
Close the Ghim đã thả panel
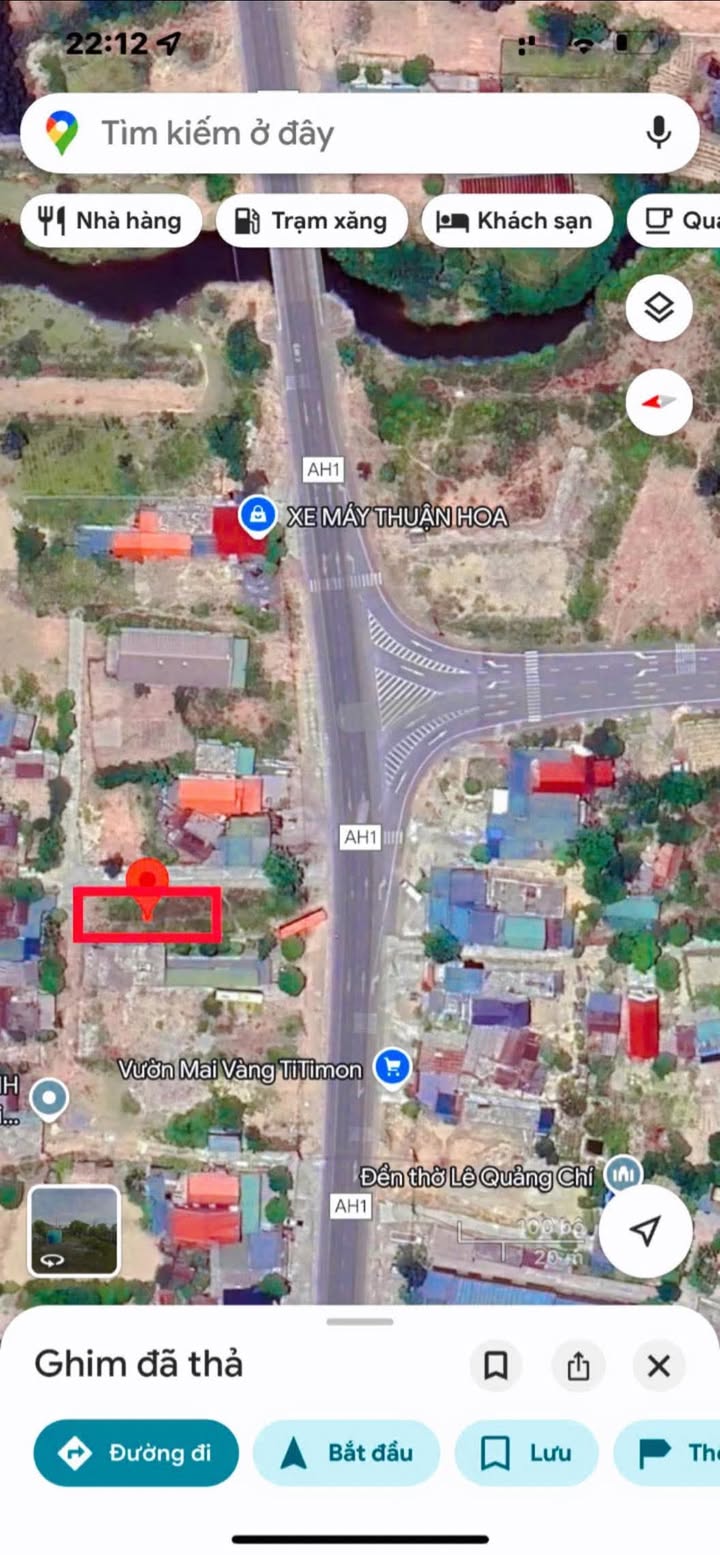point(659,1366)
